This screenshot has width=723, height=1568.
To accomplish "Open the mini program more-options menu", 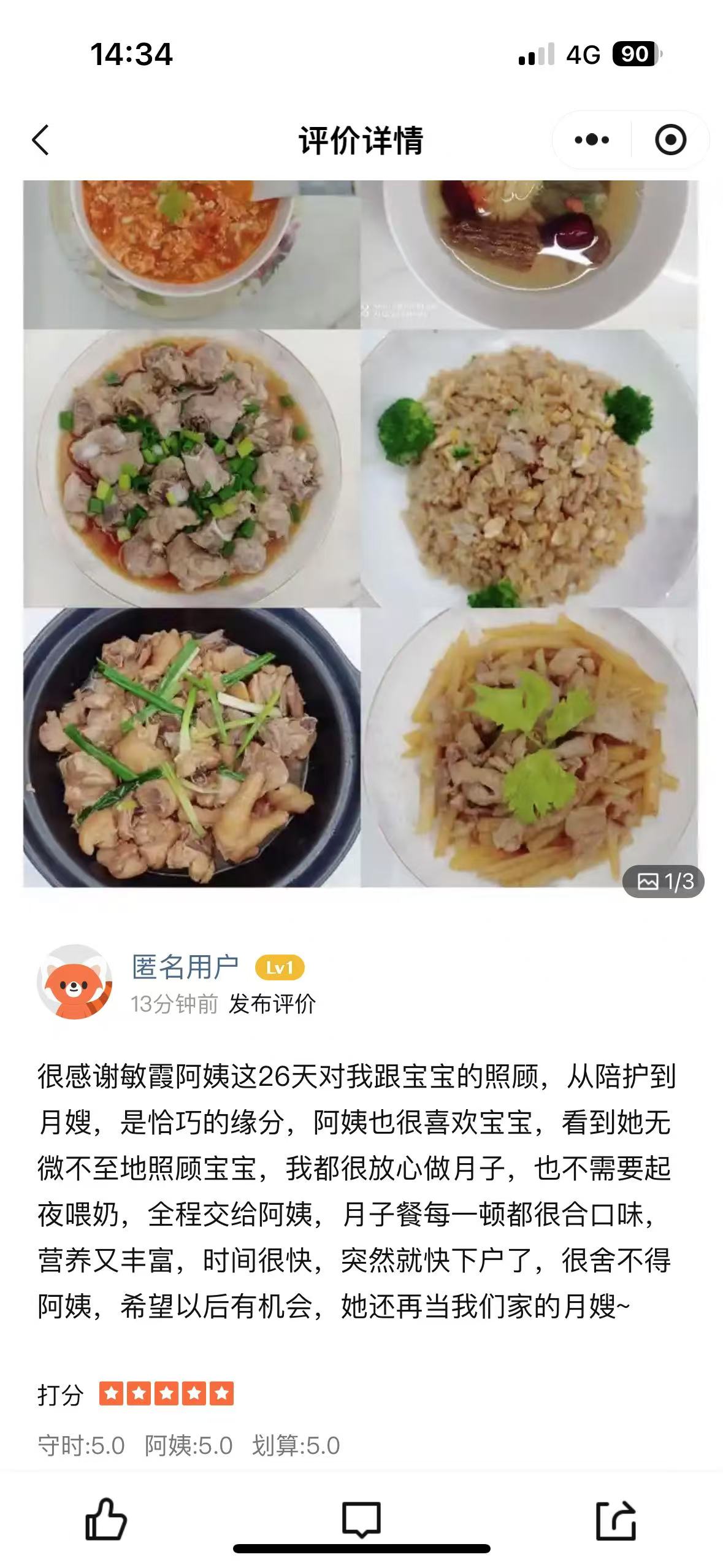I will (x=592, y=140).
